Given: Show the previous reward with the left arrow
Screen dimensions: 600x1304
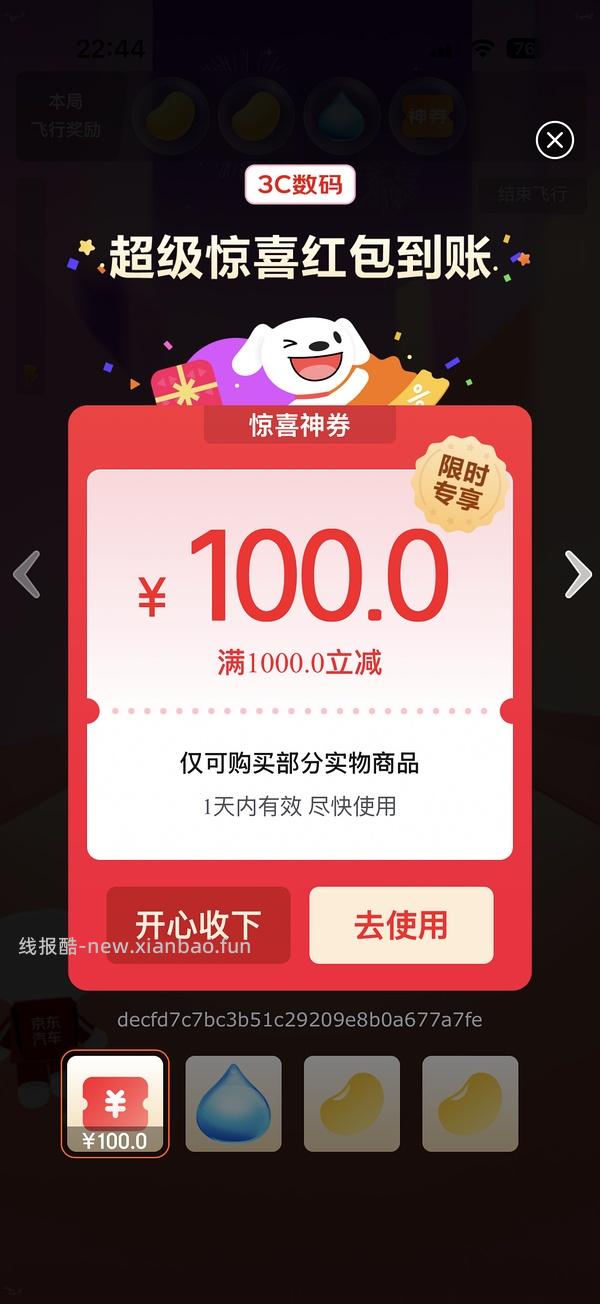Looking at the screenshot, I should (x=27, y=574).
